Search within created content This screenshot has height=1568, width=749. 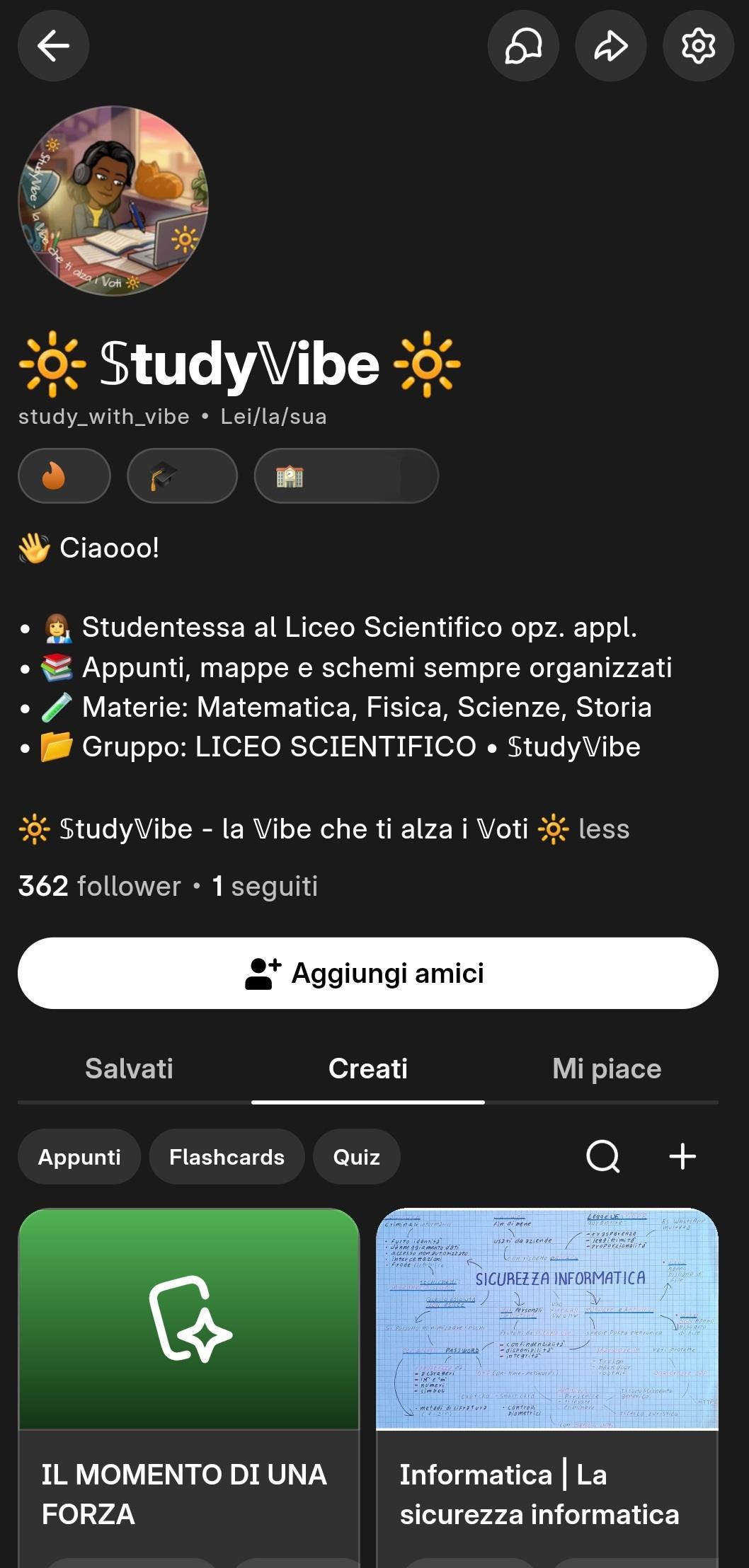[x=602, y=1157]
